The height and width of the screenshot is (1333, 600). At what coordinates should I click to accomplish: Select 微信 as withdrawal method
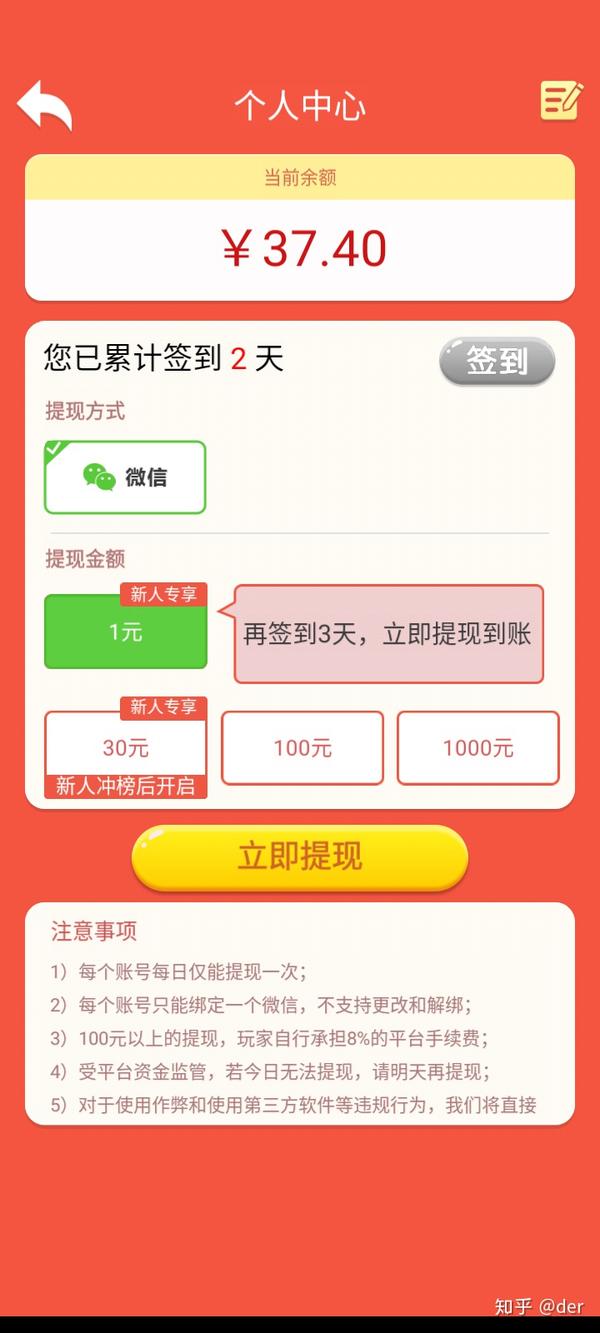point(125,477)
